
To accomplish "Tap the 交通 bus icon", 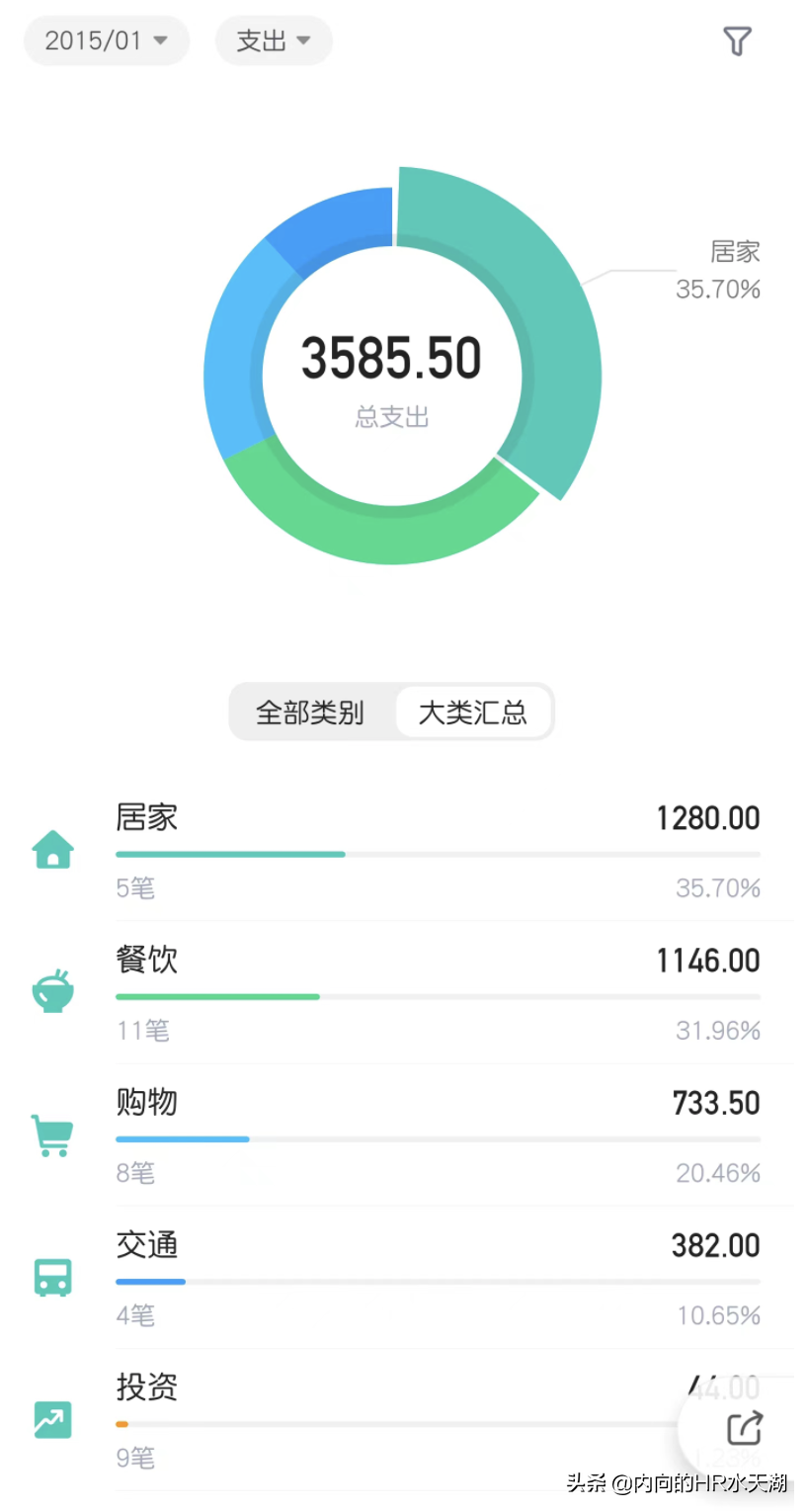I will (51, 1276).
